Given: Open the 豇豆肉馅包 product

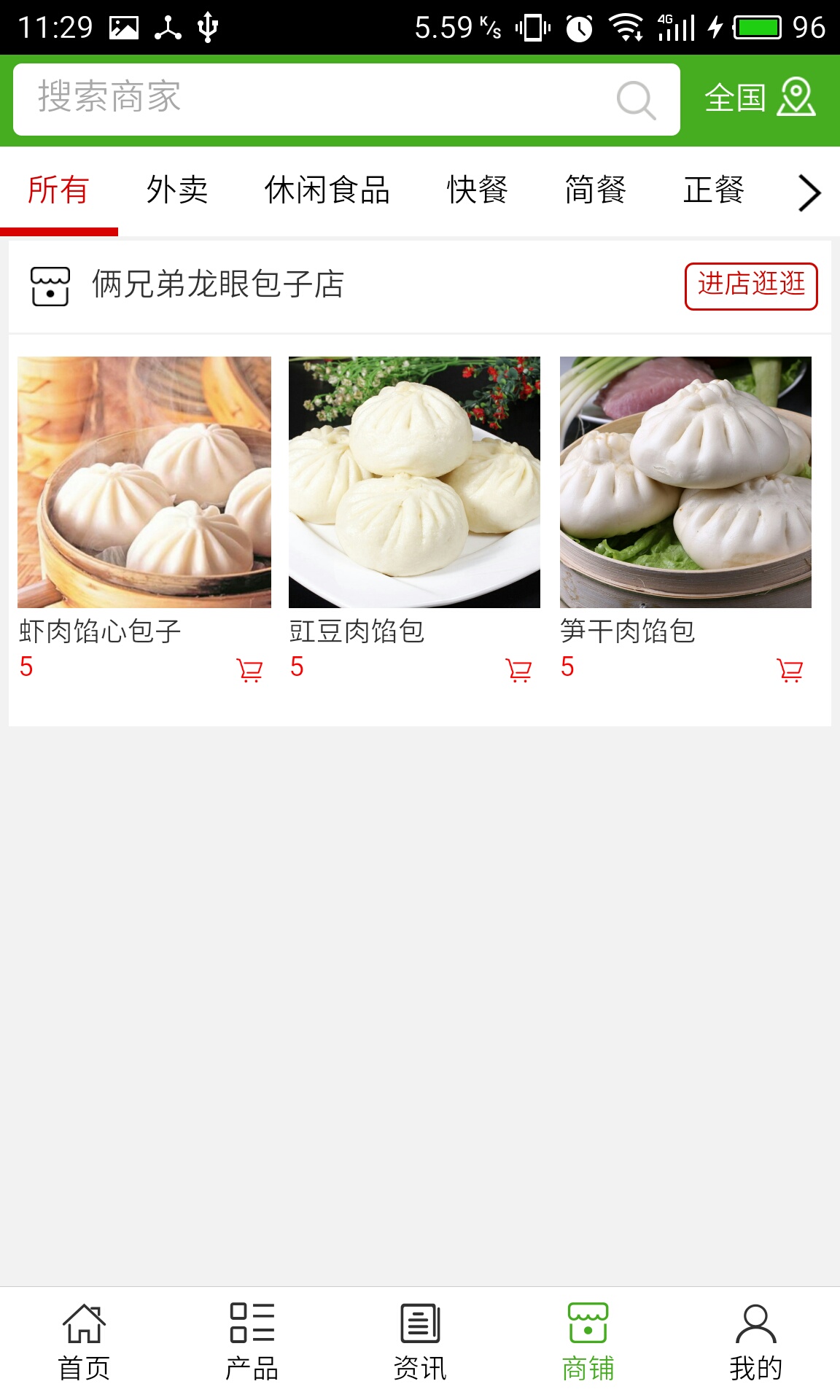Looking at the screenshot, I should pos(414,482).
